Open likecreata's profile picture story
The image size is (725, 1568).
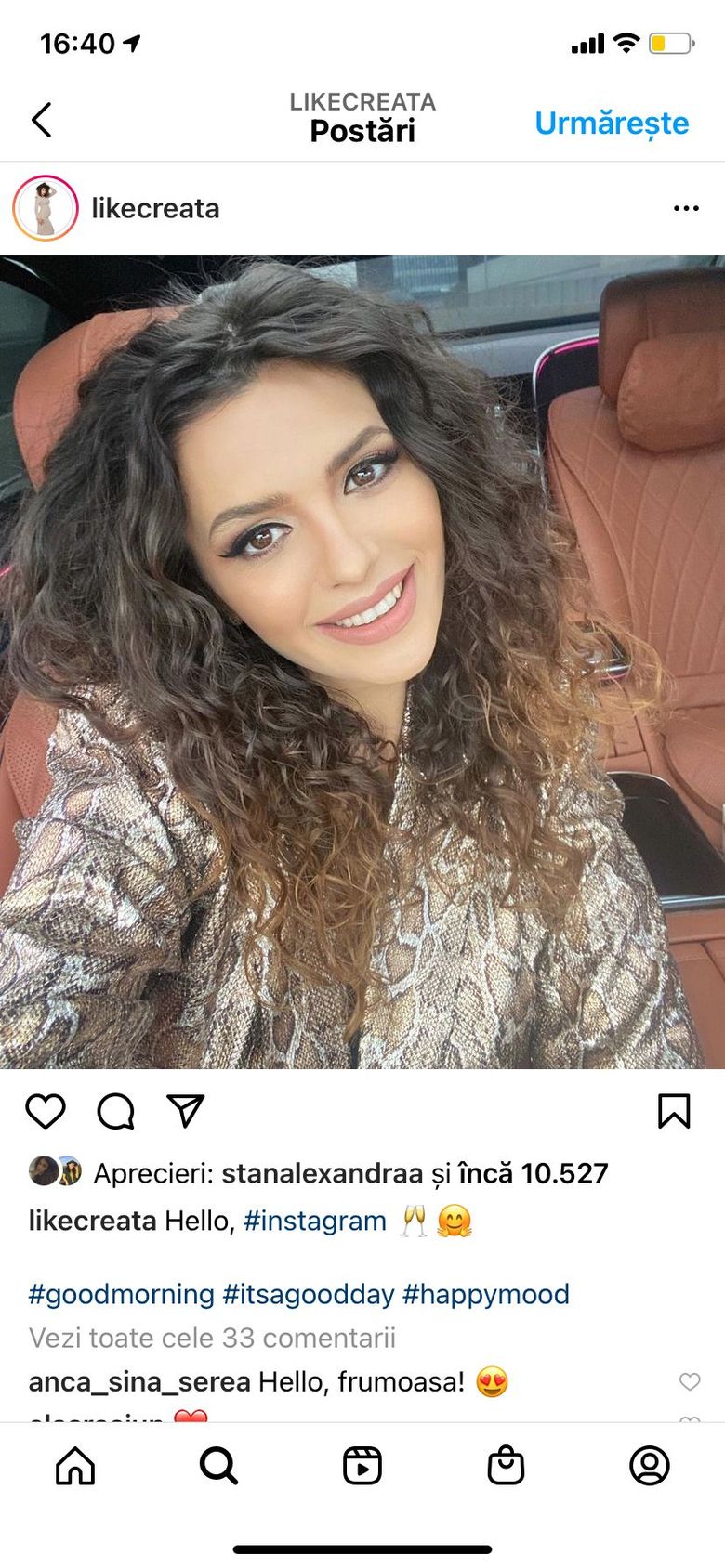46,208
